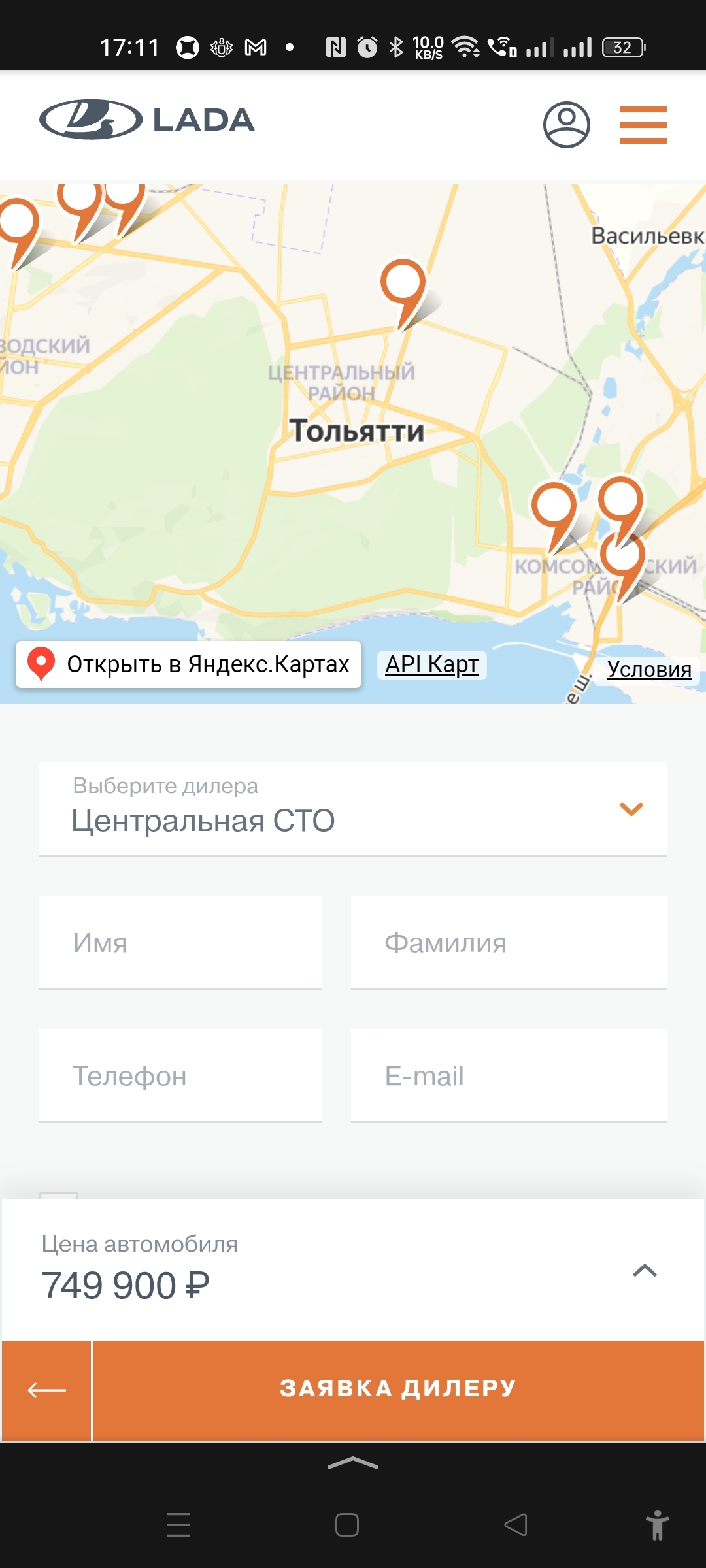
Task: Submit the ЗАЯВКА ДИЛЕРУ request
Action: tap(398, 1388)
